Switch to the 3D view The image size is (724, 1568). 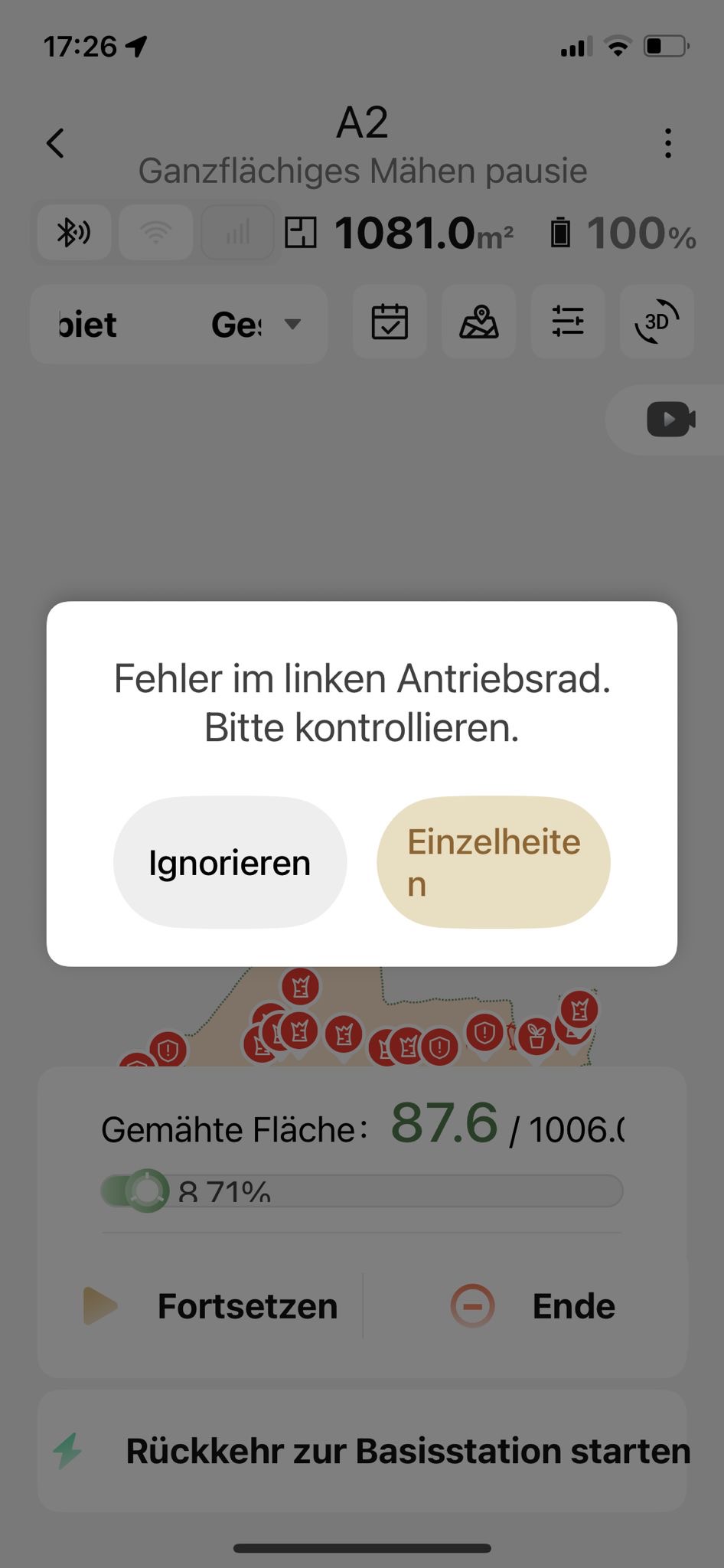[657, 322]
